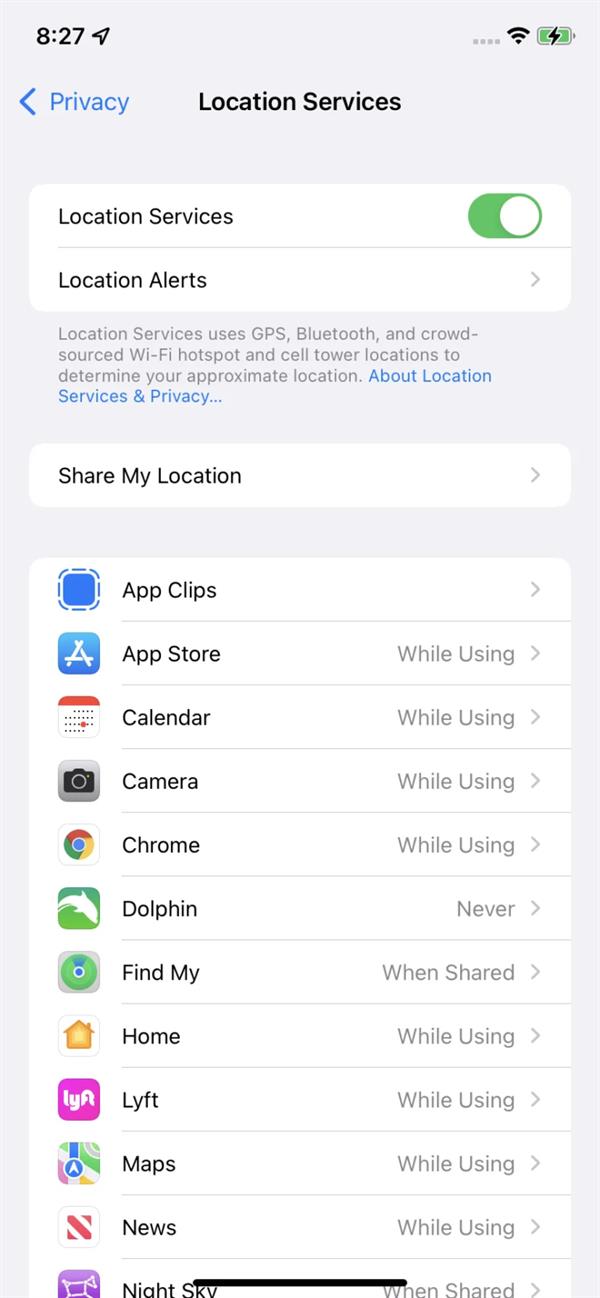View Find My location permission

coord(300,973)
